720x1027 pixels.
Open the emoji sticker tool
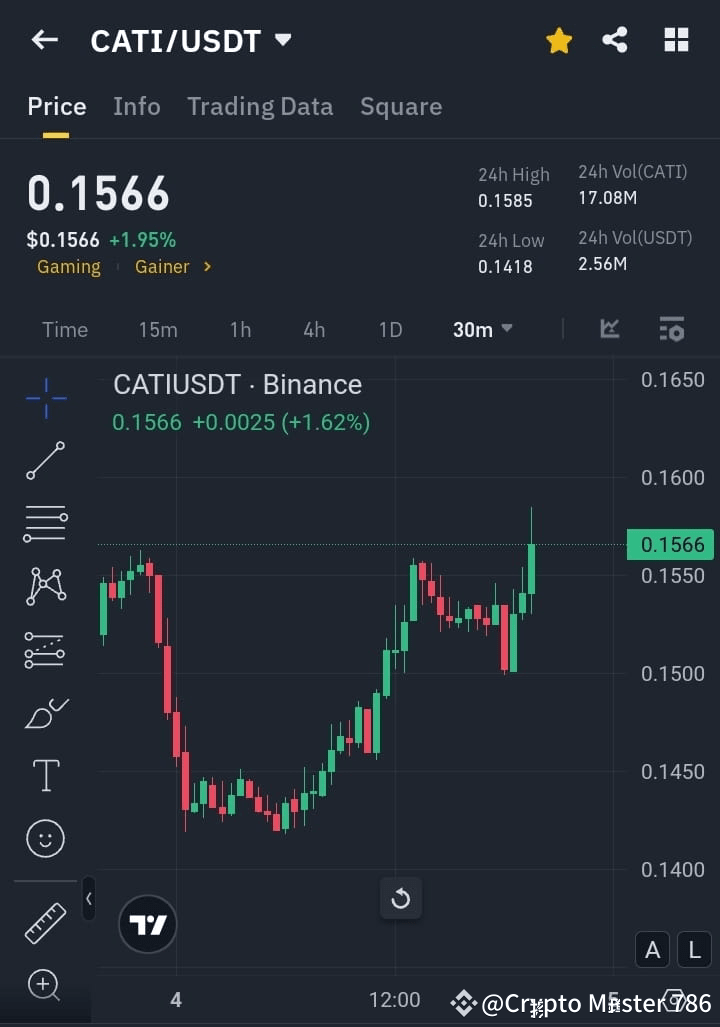coord(45,838)
